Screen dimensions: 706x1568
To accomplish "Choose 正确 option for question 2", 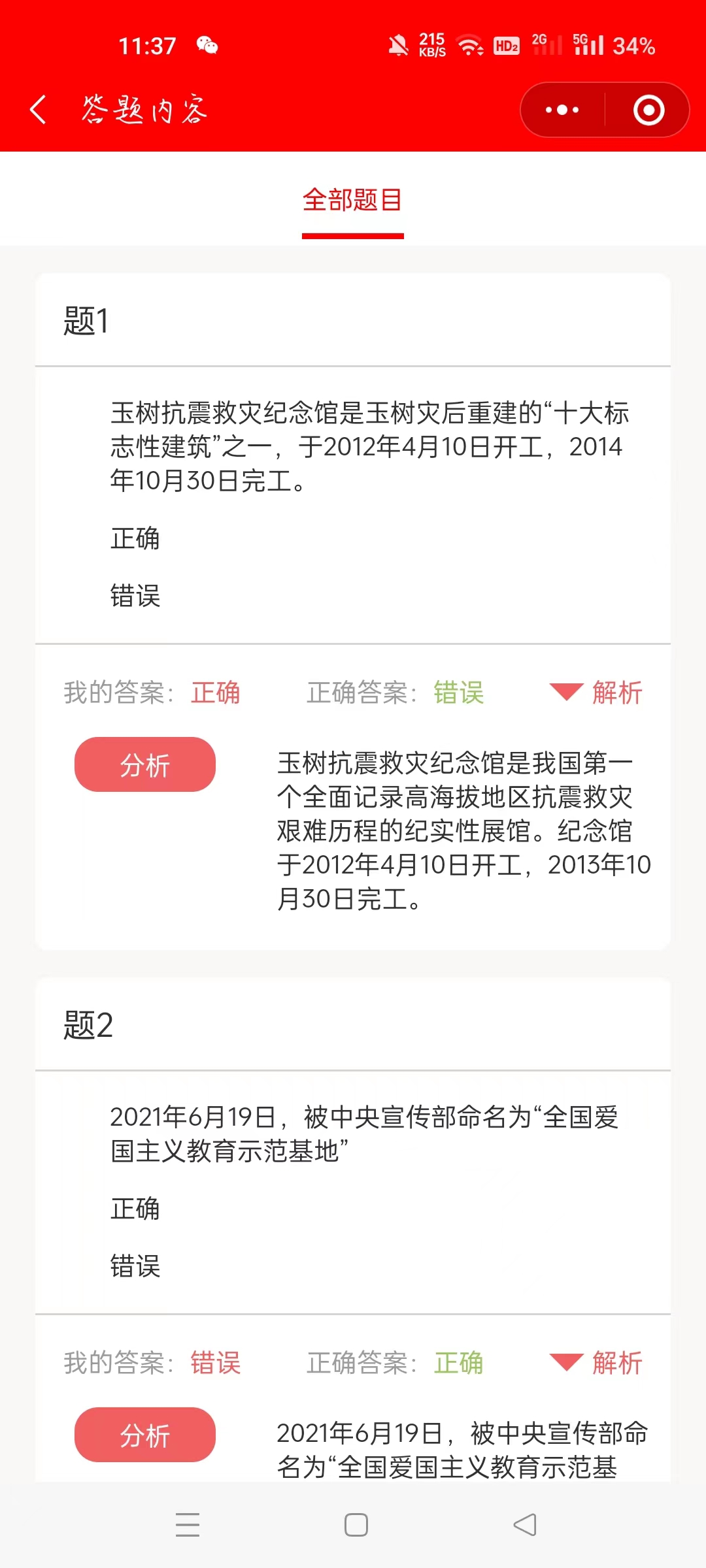I will coord(135,1209).
